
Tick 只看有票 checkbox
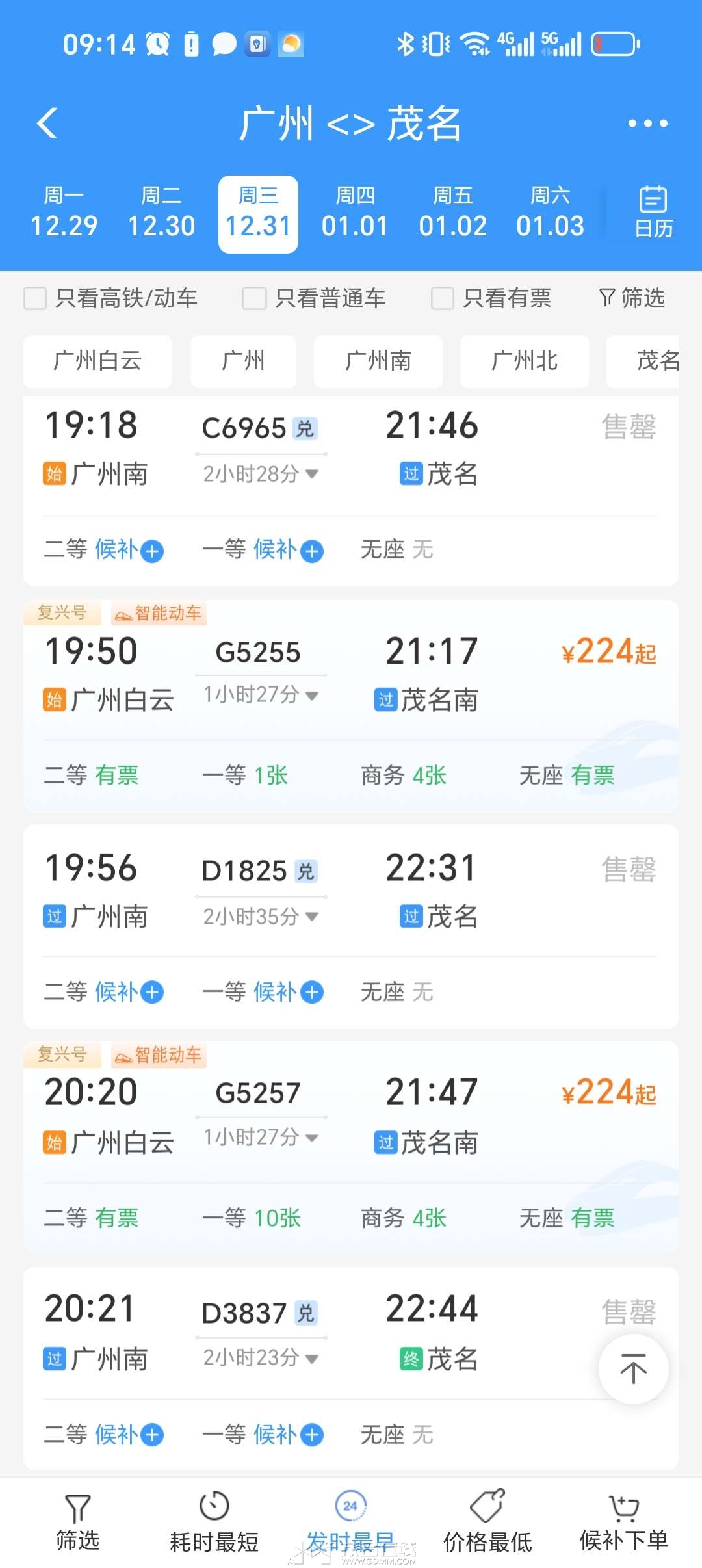point(443,298)
